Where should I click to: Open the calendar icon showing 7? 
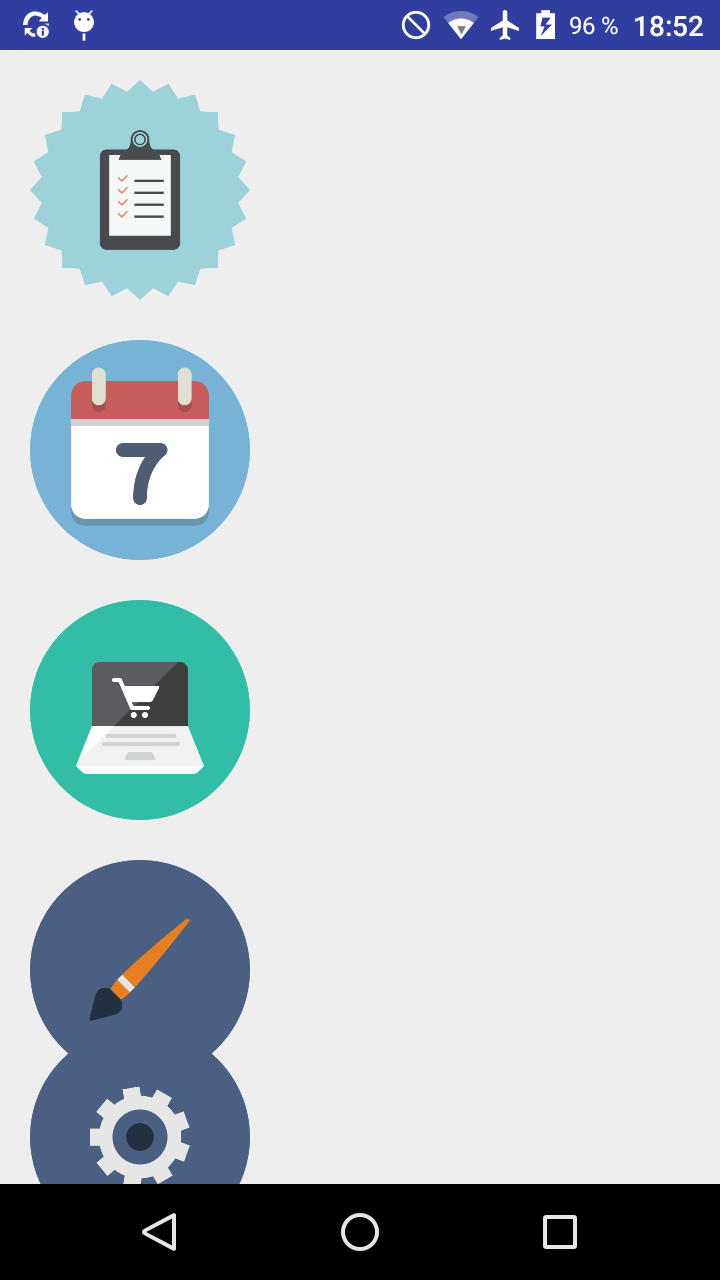coord(140,450)
